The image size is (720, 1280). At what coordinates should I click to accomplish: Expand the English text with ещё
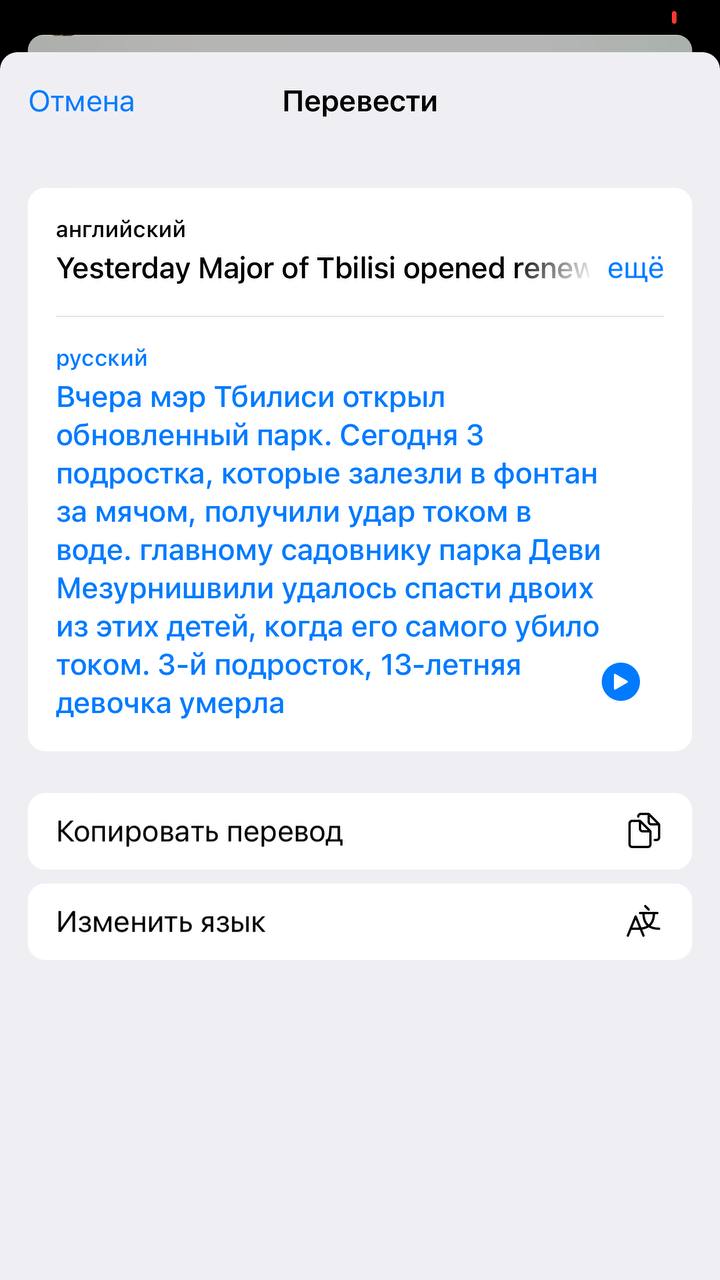pyautogui.click(x=636, y=269)
